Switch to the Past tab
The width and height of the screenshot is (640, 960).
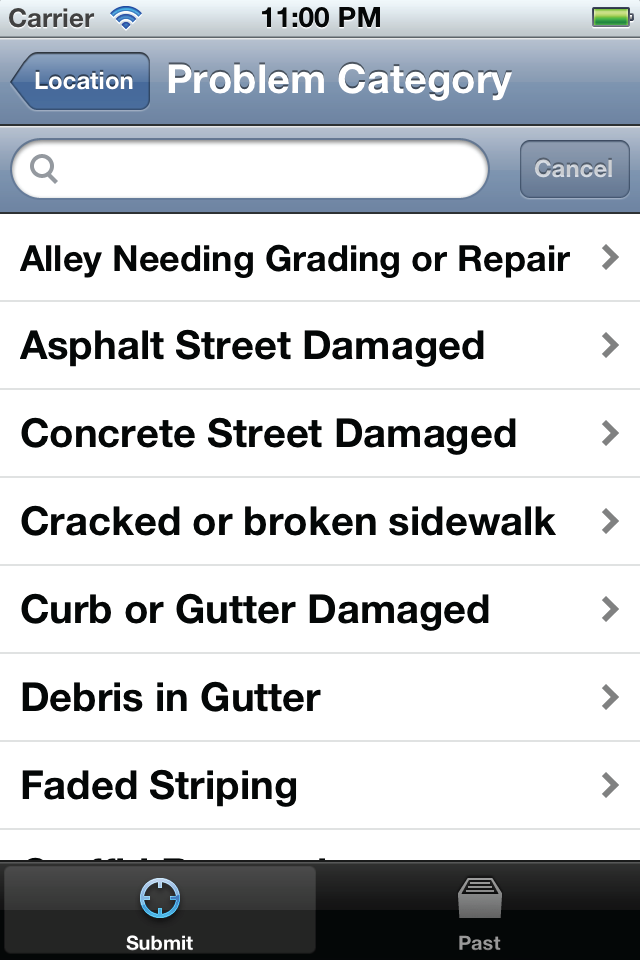pos(479,910)
